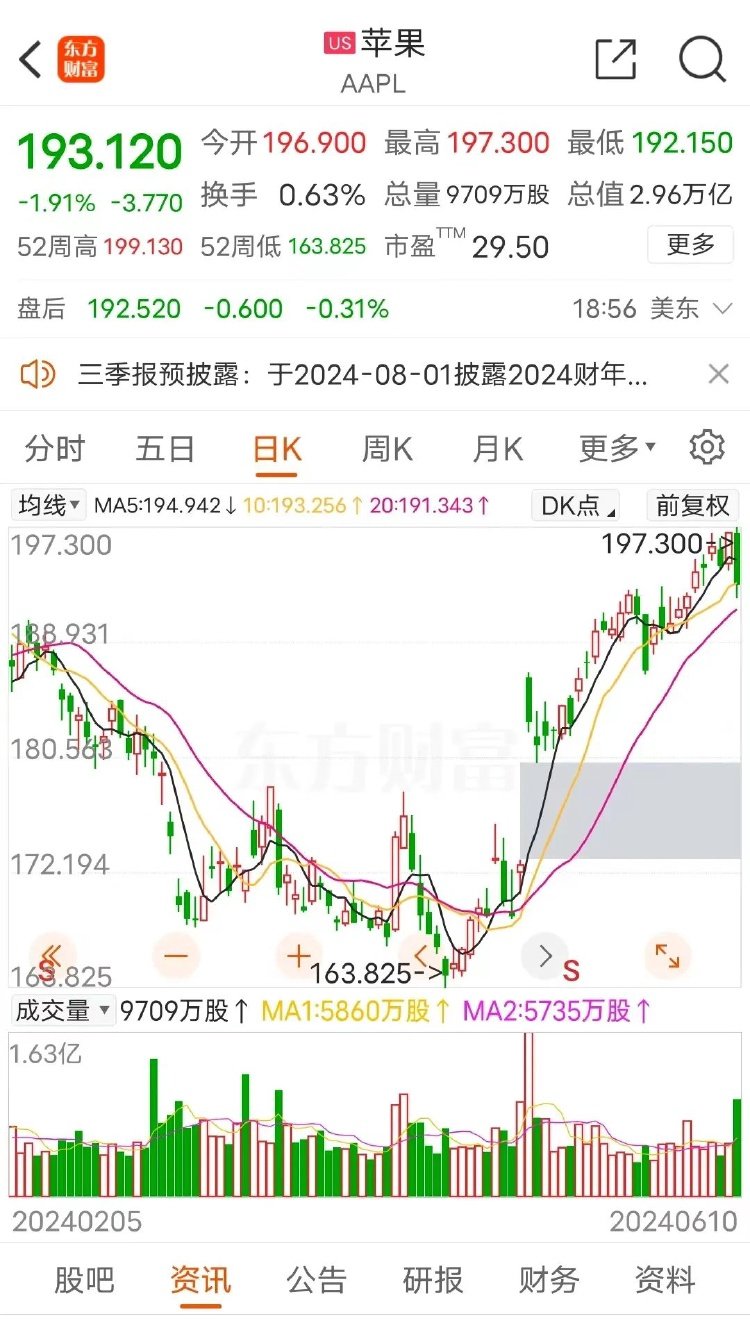This screenshot has width=750, height=1339.
Task: Switch to the 股吧 tab
Action: click(84, 1280)
